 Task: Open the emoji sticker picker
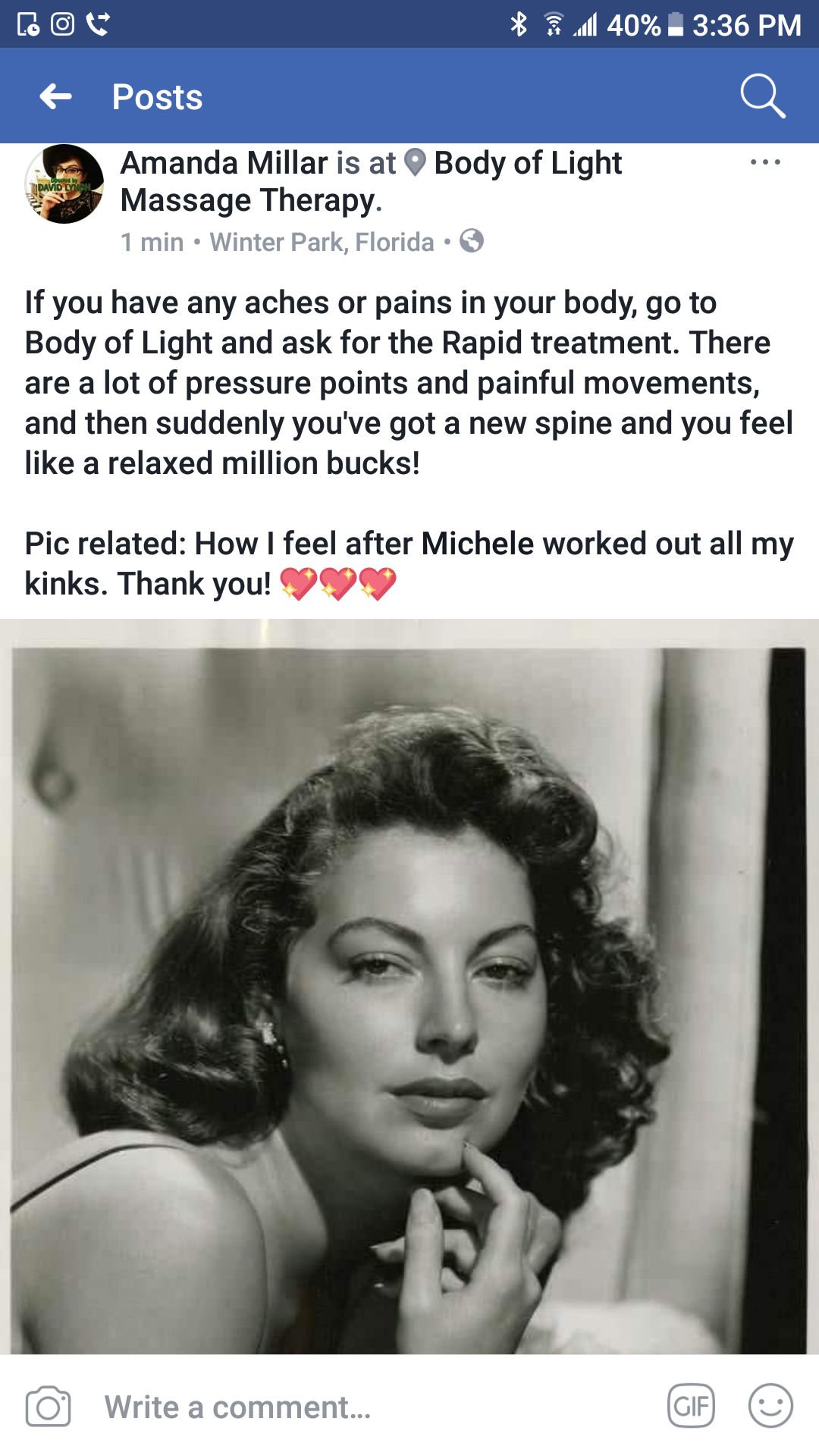click(x=770, y=1406)
